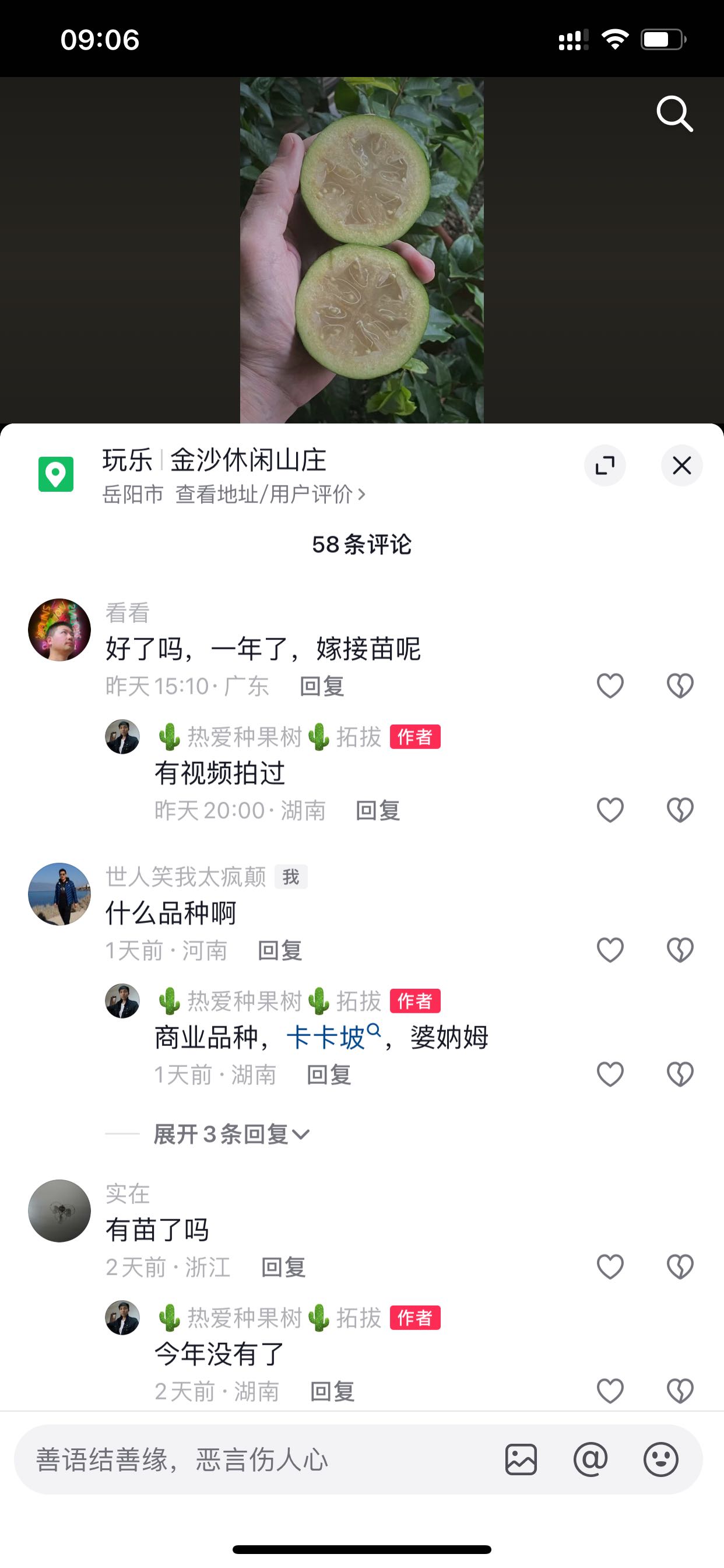Reply to the author's comment 有视频拍过
This screenshot has height=1568, width=724.
click(x=378, y=810)
